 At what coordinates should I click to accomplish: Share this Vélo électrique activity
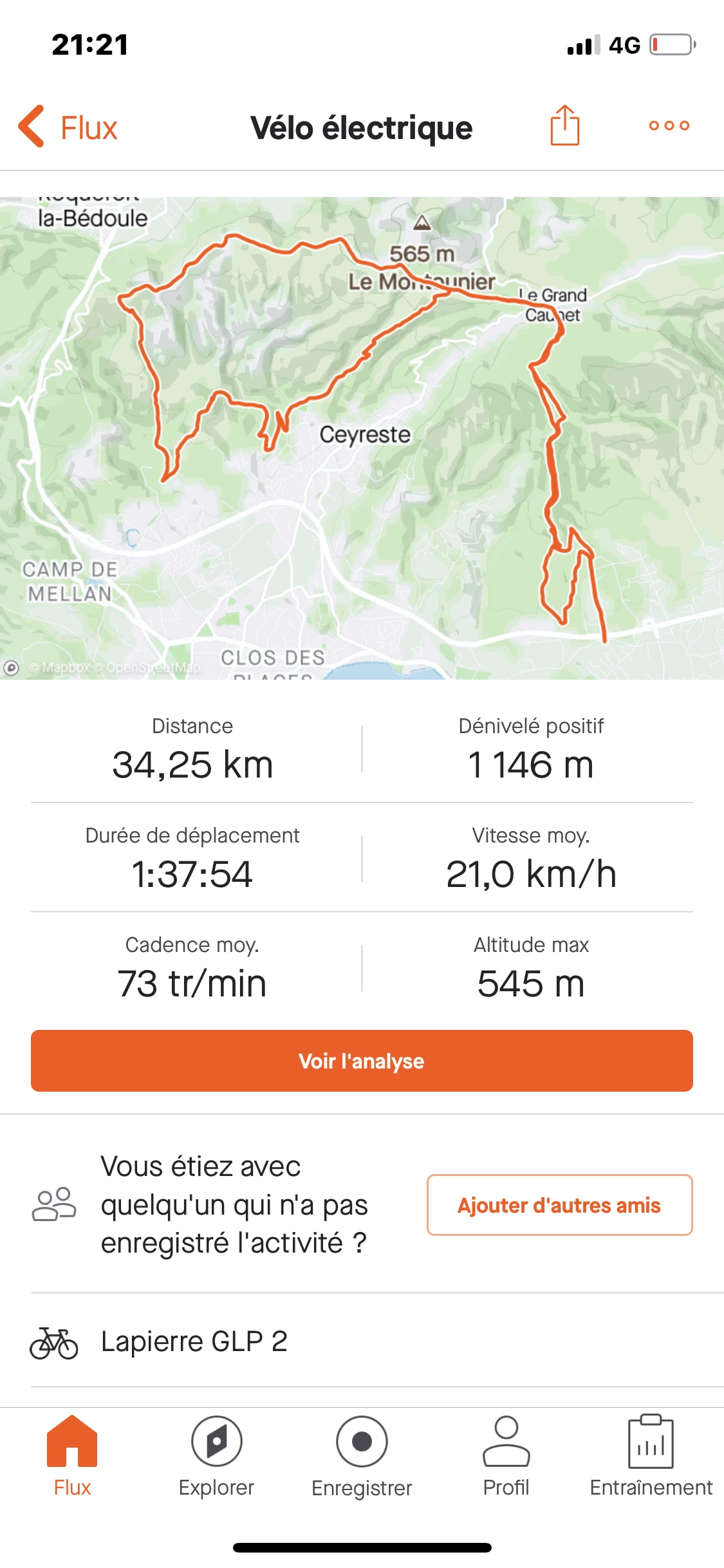[x=564, y=126]
